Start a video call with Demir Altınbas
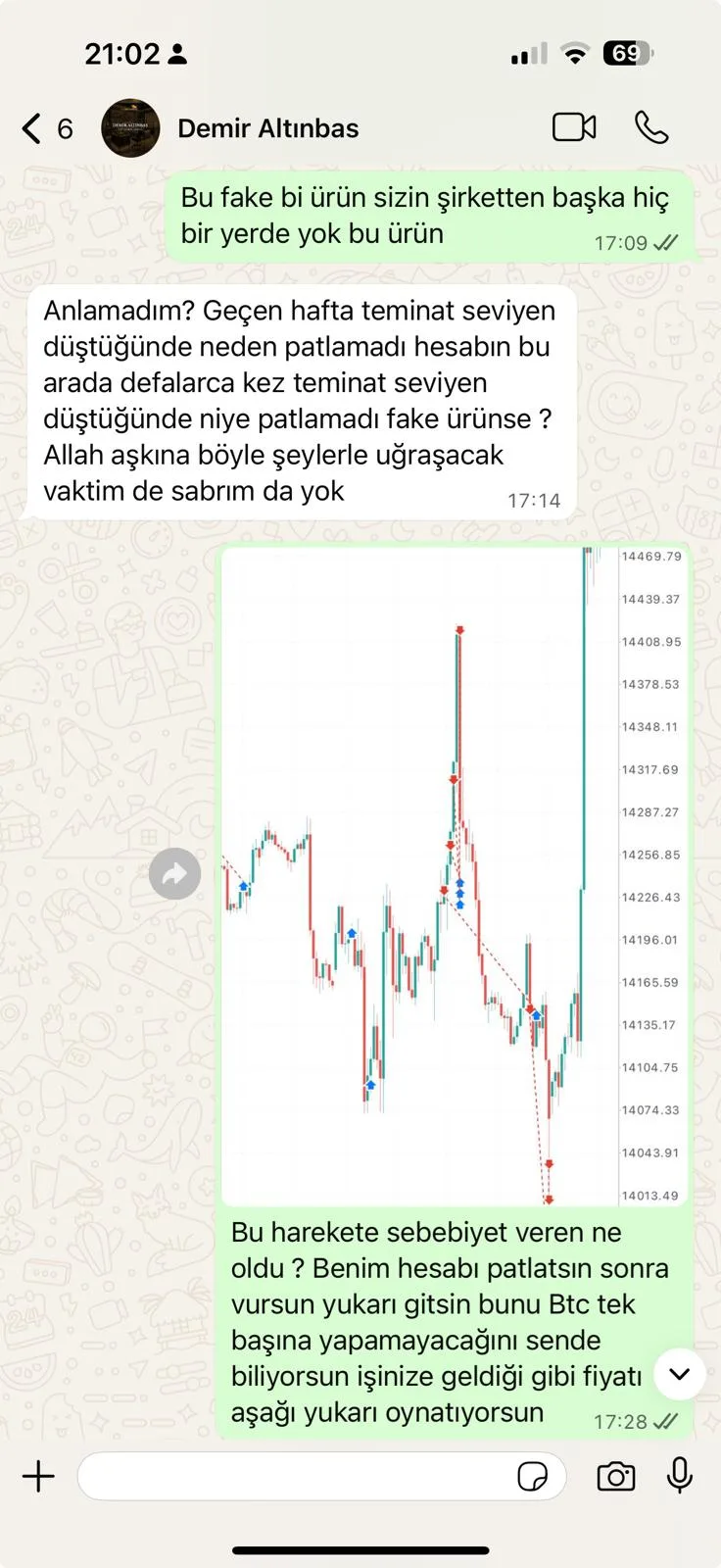Screen dimensions: 721x1568 (x=574, y=127)
